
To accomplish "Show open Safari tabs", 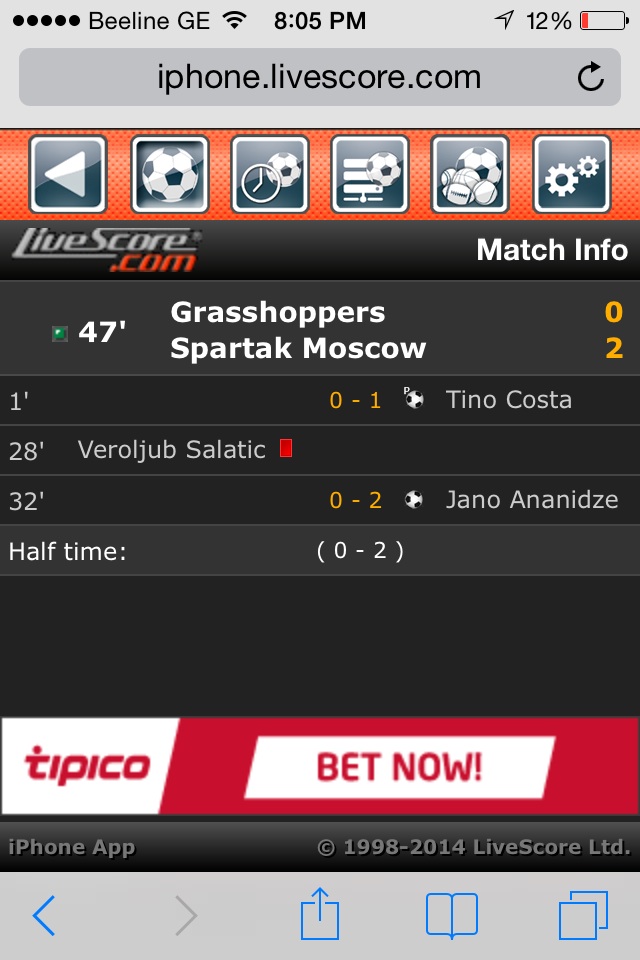I will click(583, 915).
